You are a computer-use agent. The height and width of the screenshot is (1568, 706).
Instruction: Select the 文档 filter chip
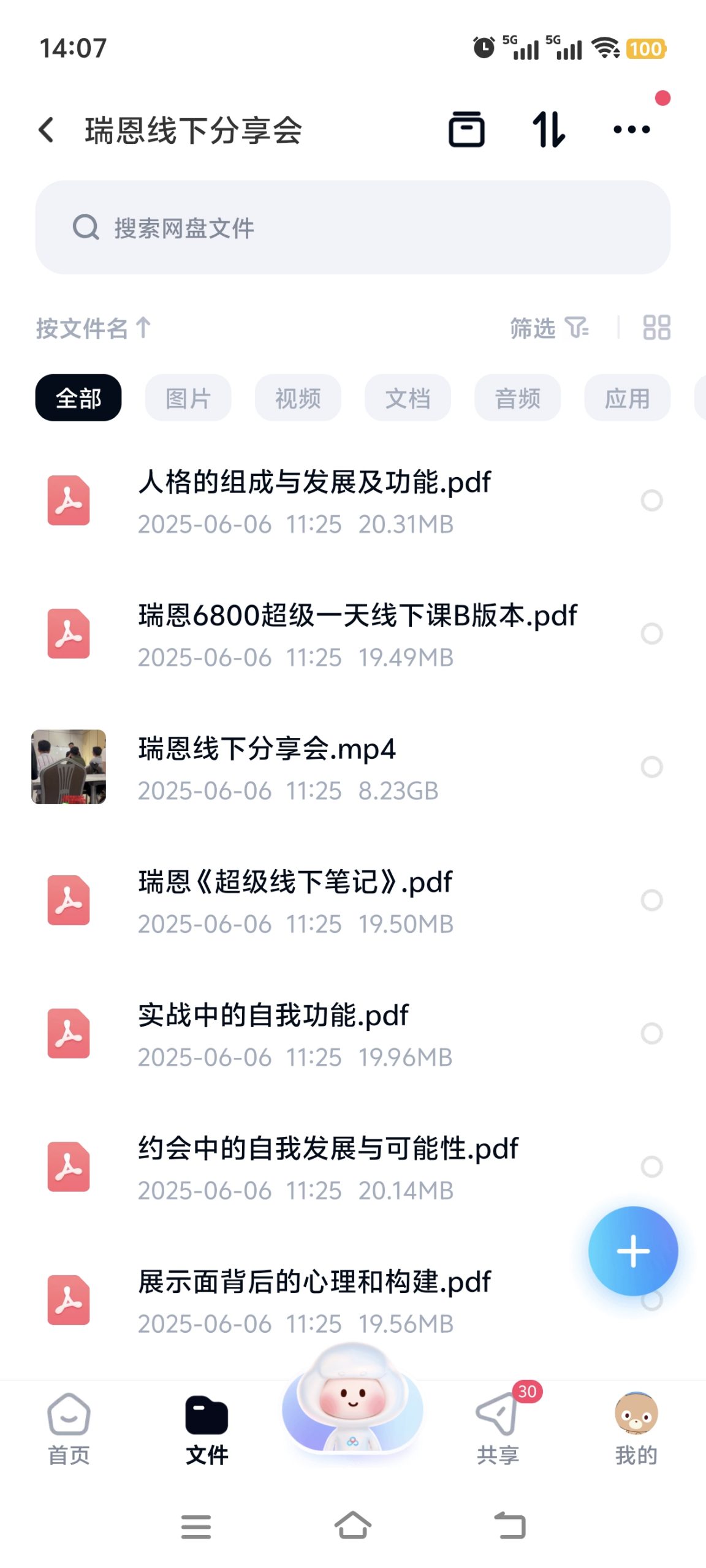click(408, 398)
